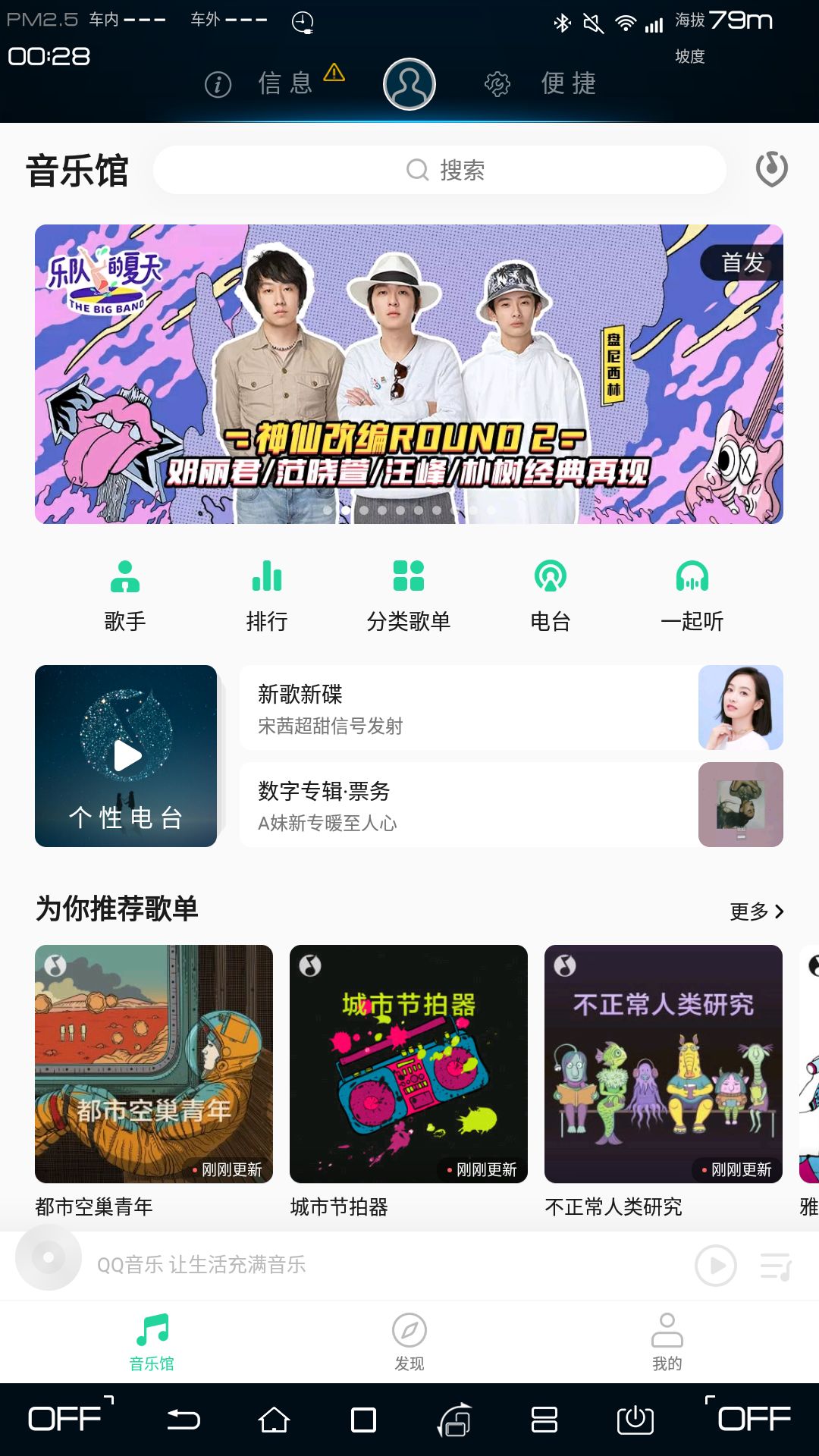Open the 歌手 (singers) section
819x1456 pixels.
pos(126,595)
